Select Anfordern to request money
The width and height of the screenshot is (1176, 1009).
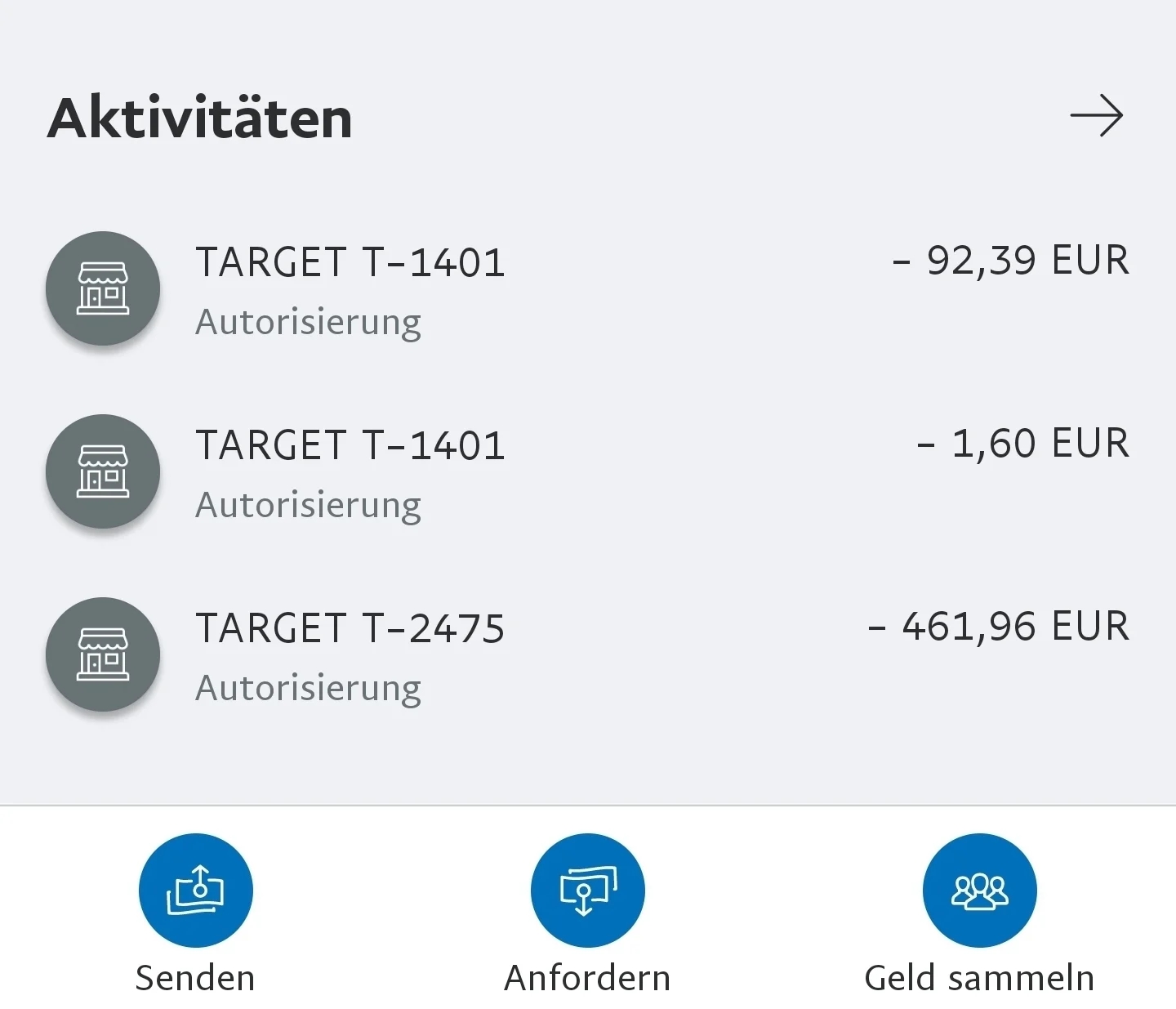(x=587, y=891)
